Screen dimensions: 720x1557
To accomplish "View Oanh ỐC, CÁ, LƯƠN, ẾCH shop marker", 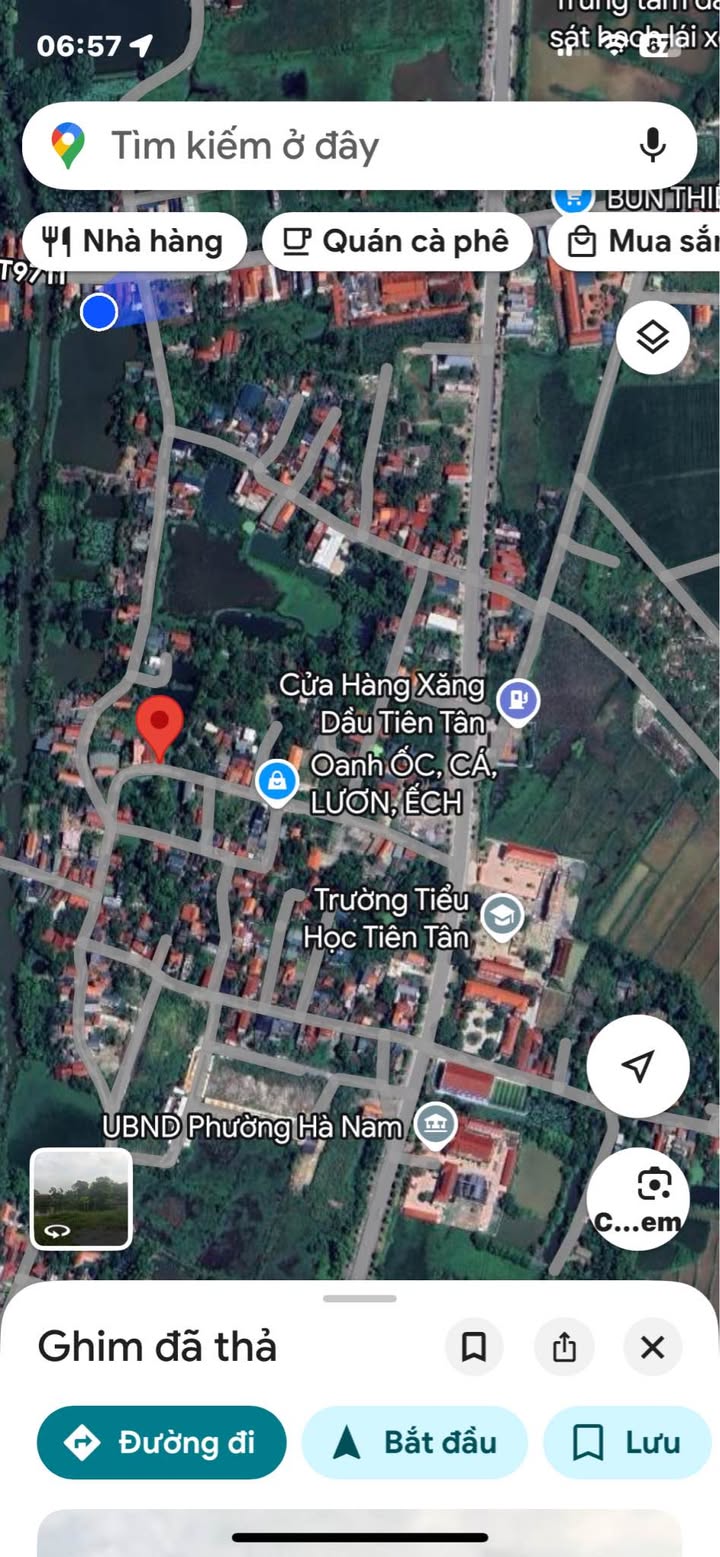I will pyautogui.click(x=276, y=782).
